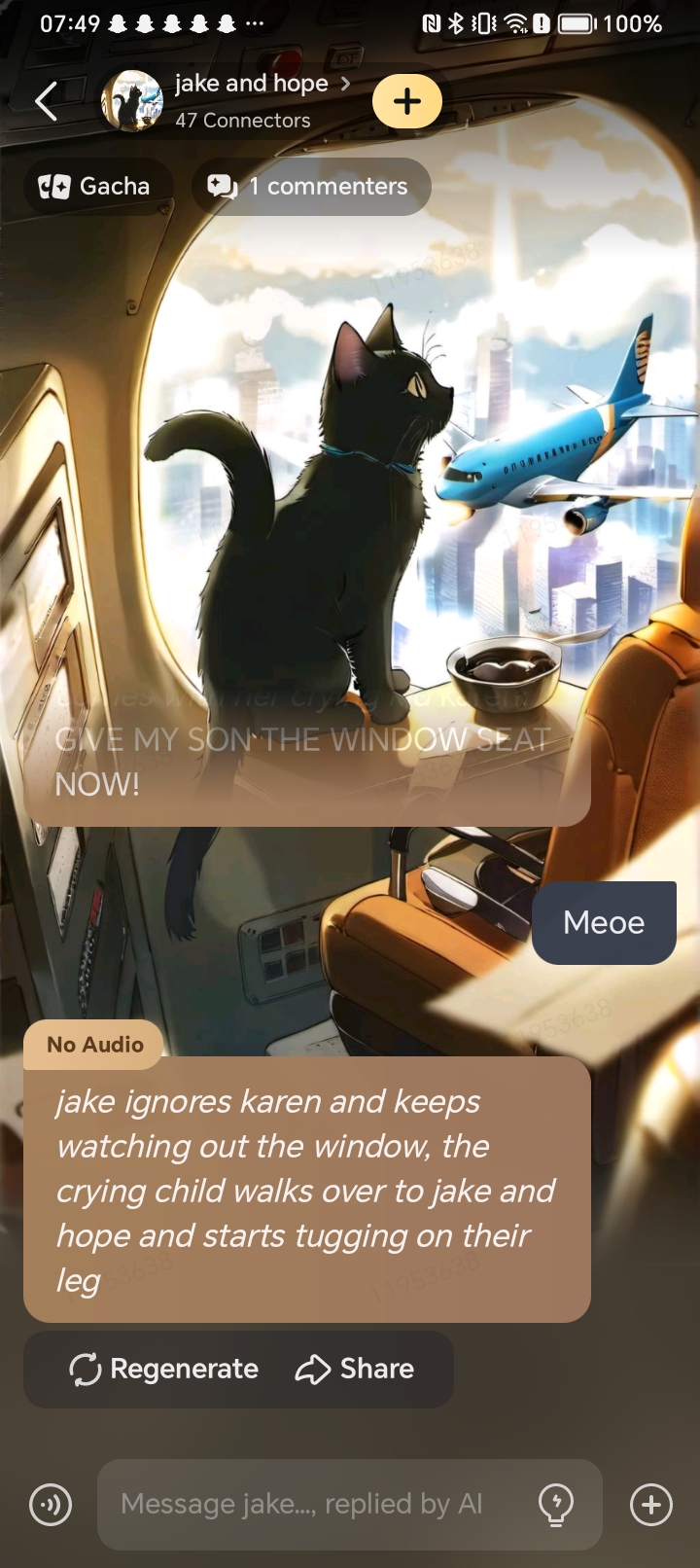The height and width of the screenshot is (1568, 700).
Task: Focus the Message jake input field
Action: [311, 1504]
